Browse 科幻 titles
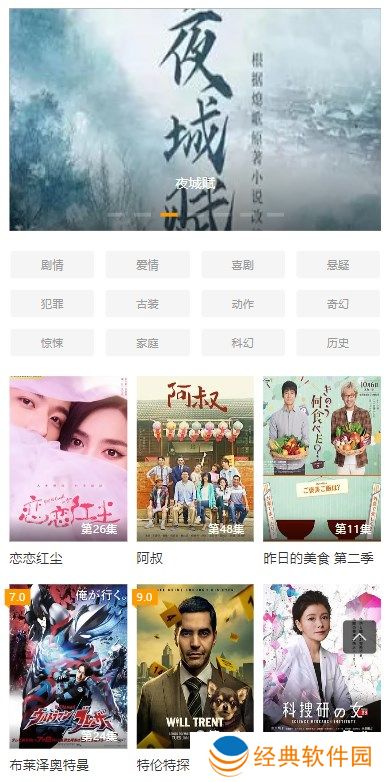This screenshot has width=390, height=782. (x=243, y=343)
